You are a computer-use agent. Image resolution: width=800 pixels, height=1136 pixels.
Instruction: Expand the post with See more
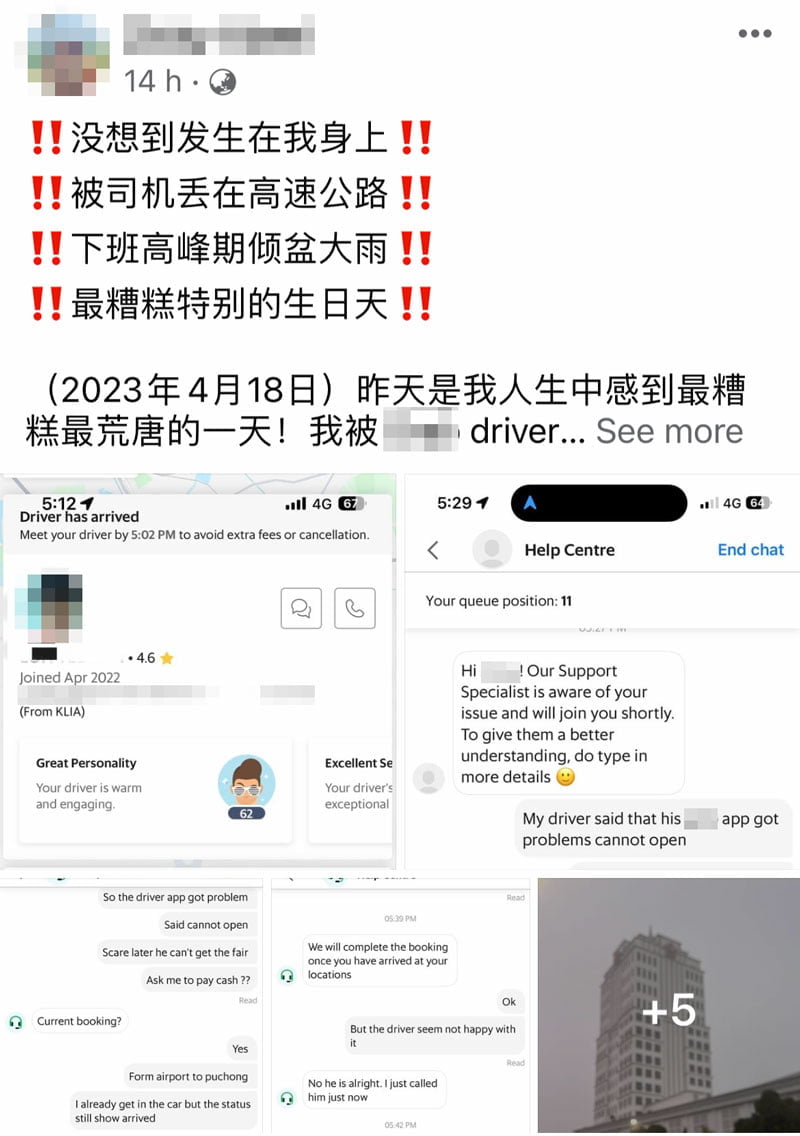pyautogui.click(x=669, y=431)
